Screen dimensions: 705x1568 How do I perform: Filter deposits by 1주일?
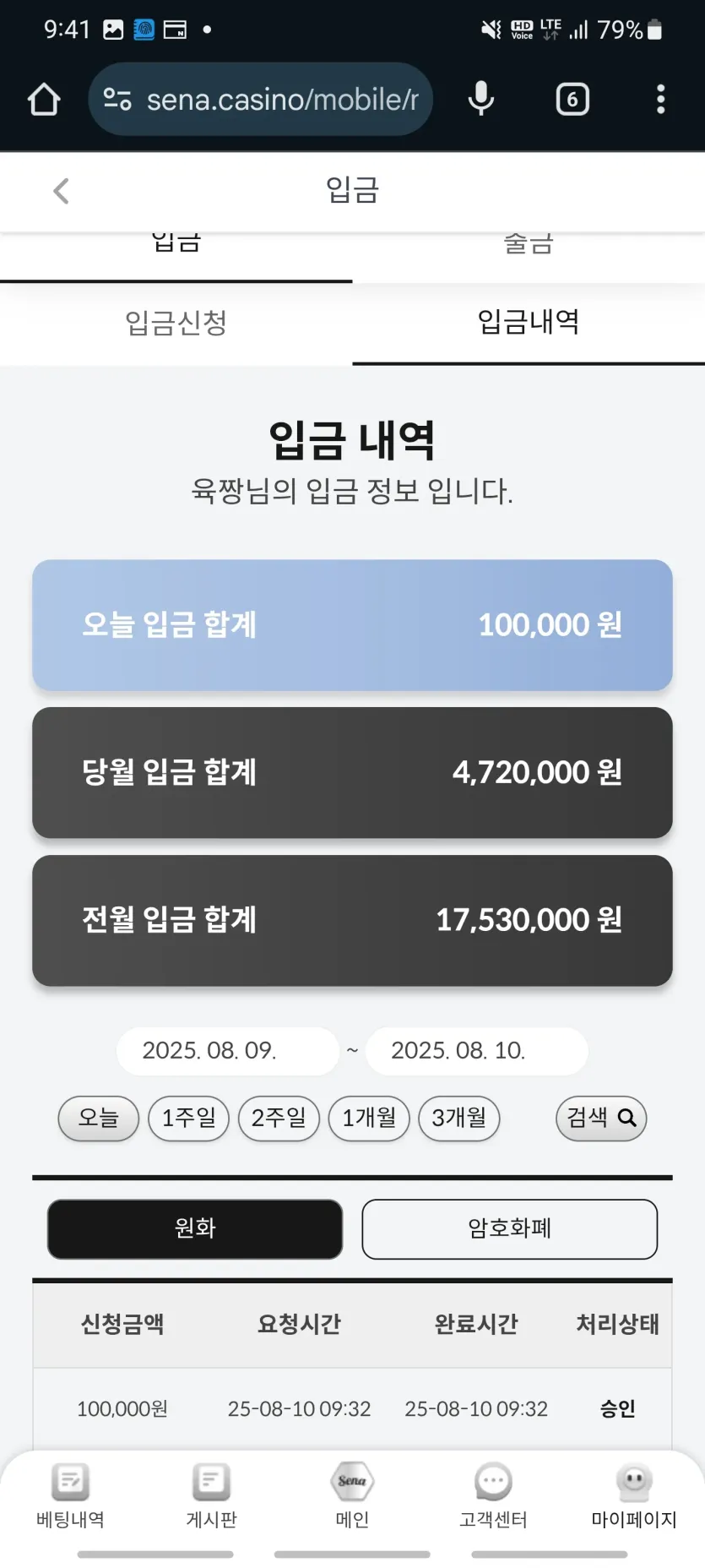pyautogui.click(x=188, y=1119)
